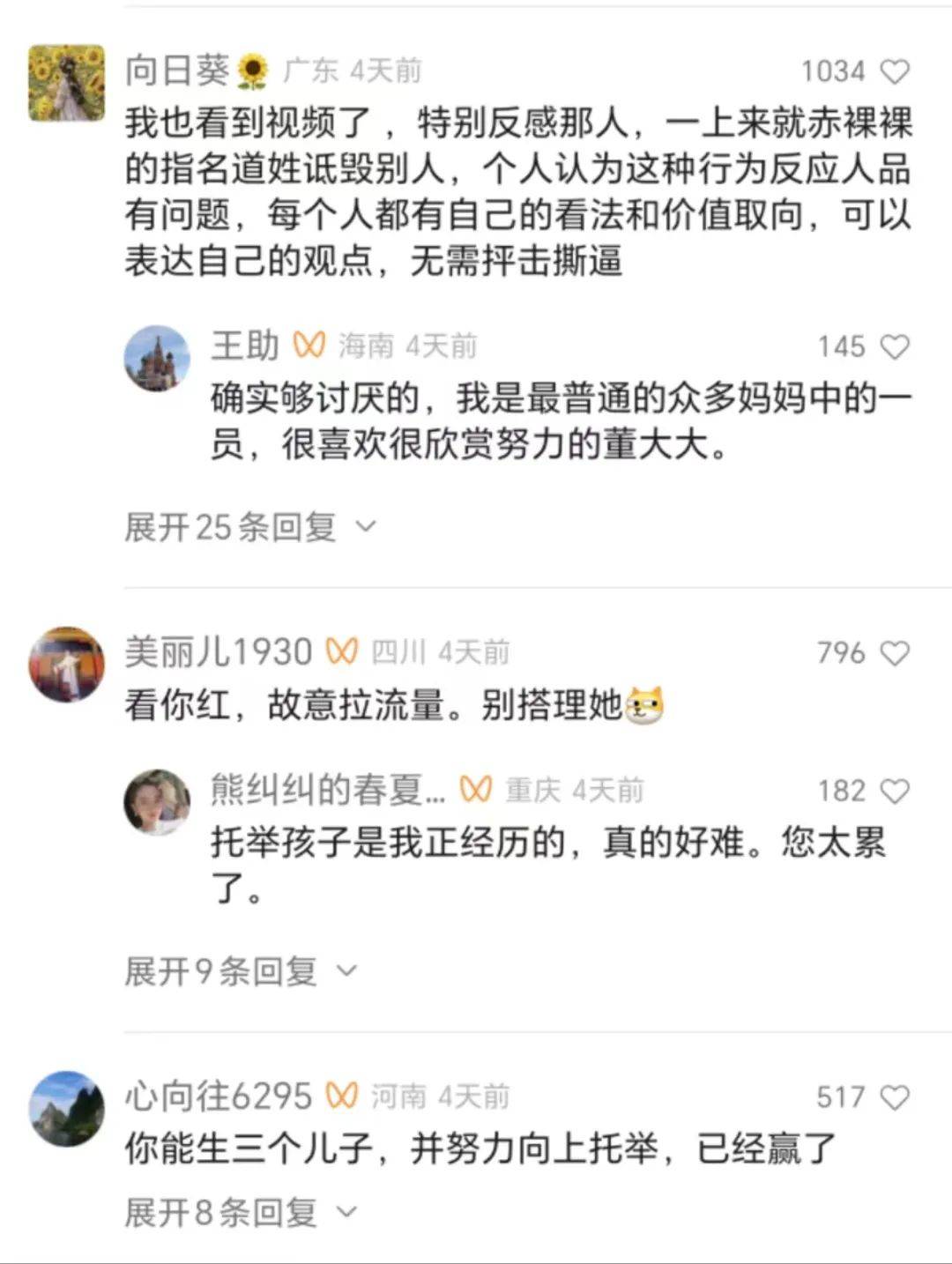
Task: Open 心向往6295's username link
Action: tap(219, 1097)
